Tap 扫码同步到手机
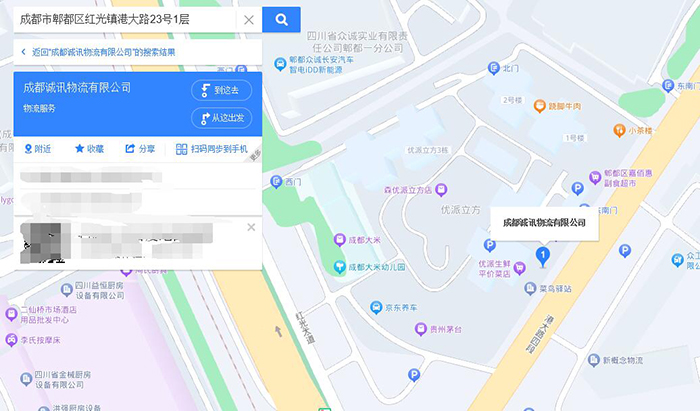The image size is (700, 411). [211, 149]
